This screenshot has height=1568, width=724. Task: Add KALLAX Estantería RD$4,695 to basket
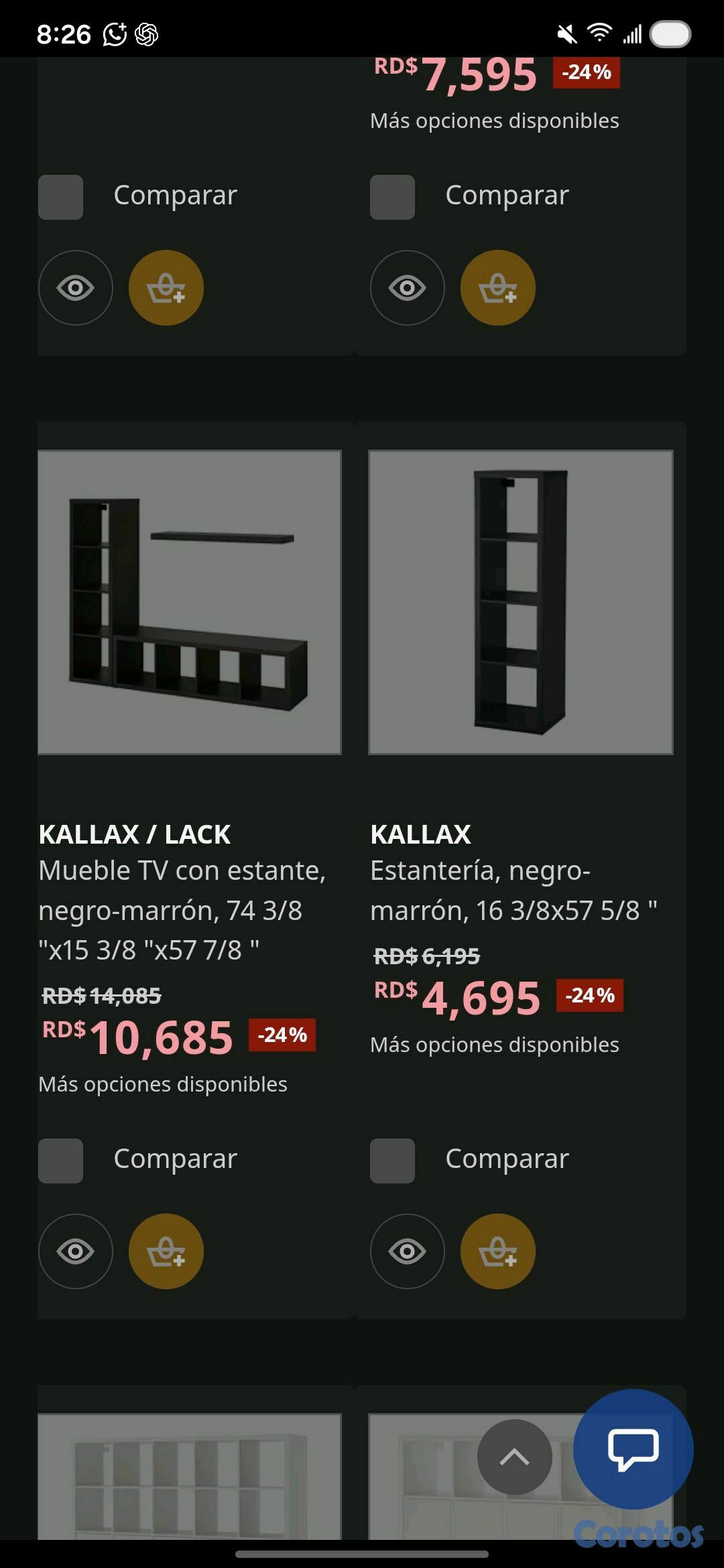(x=498, y=1251)
